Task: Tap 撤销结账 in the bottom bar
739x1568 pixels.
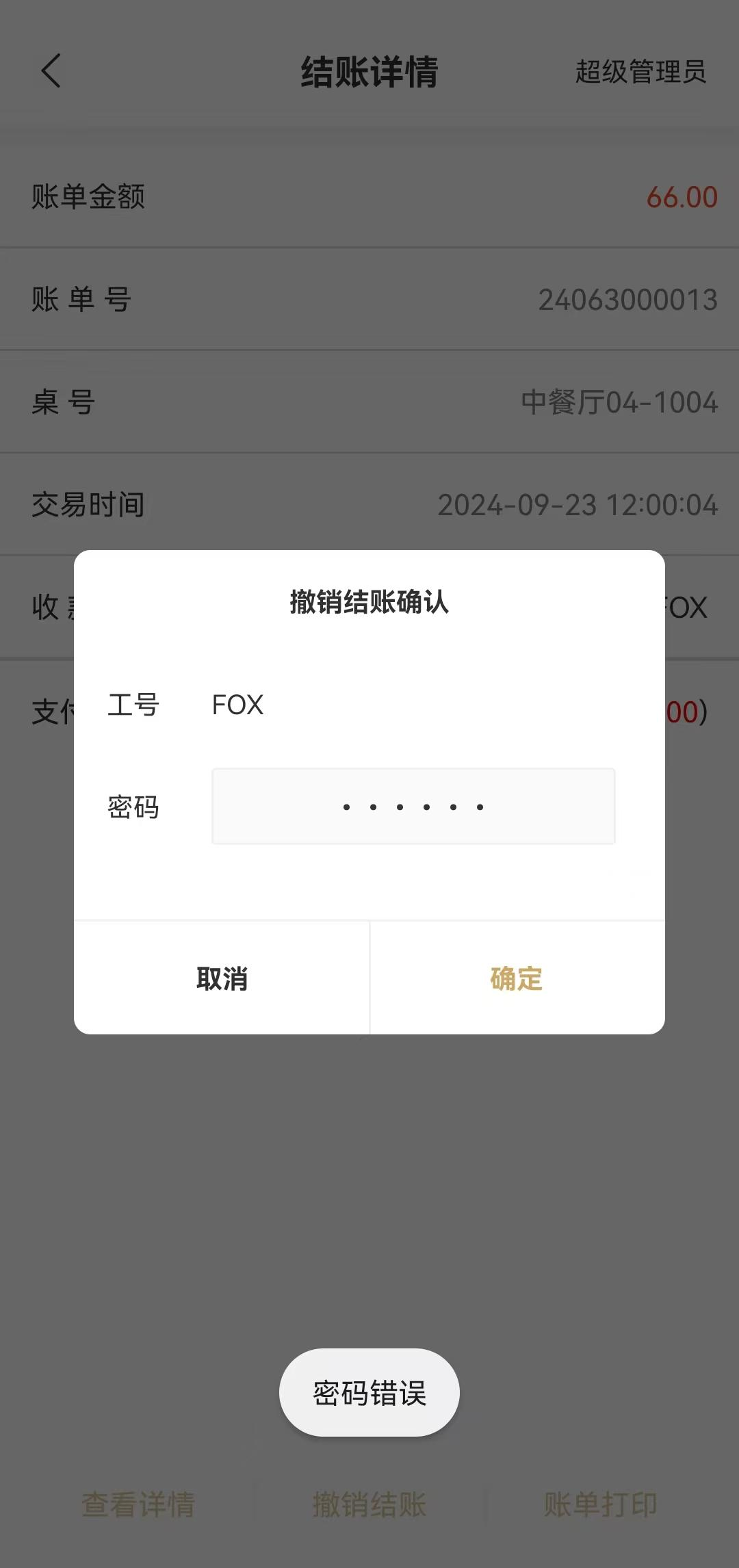Action: pyautogui.click(x=369, y=1505)
